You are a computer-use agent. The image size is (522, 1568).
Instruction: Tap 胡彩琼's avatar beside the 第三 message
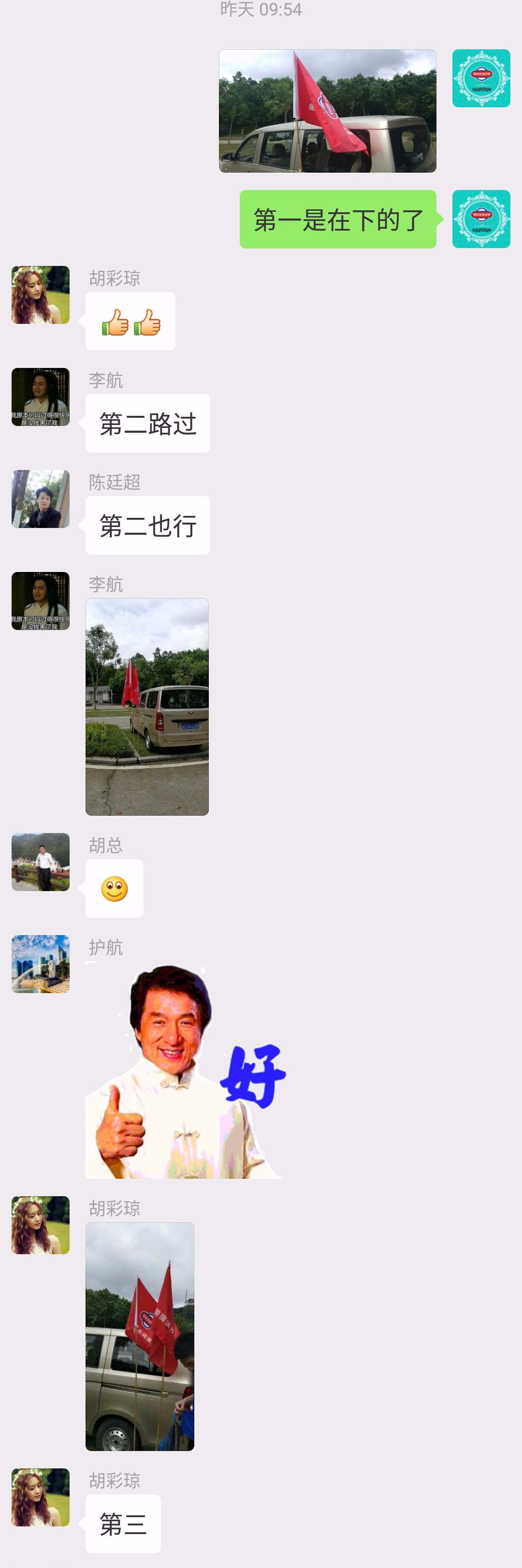(x=40, y=1497)
